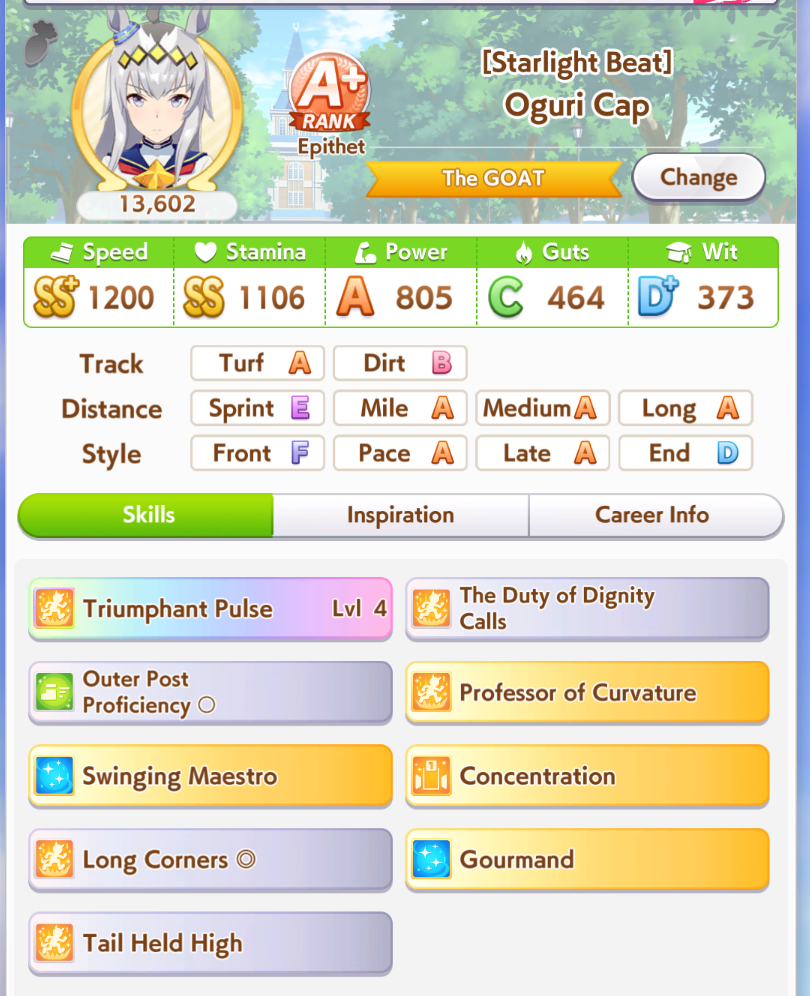Viewport: 810px width, 996px height.
Task: Open Professor of Curvature skill details
Action: [x=587, y=692]
